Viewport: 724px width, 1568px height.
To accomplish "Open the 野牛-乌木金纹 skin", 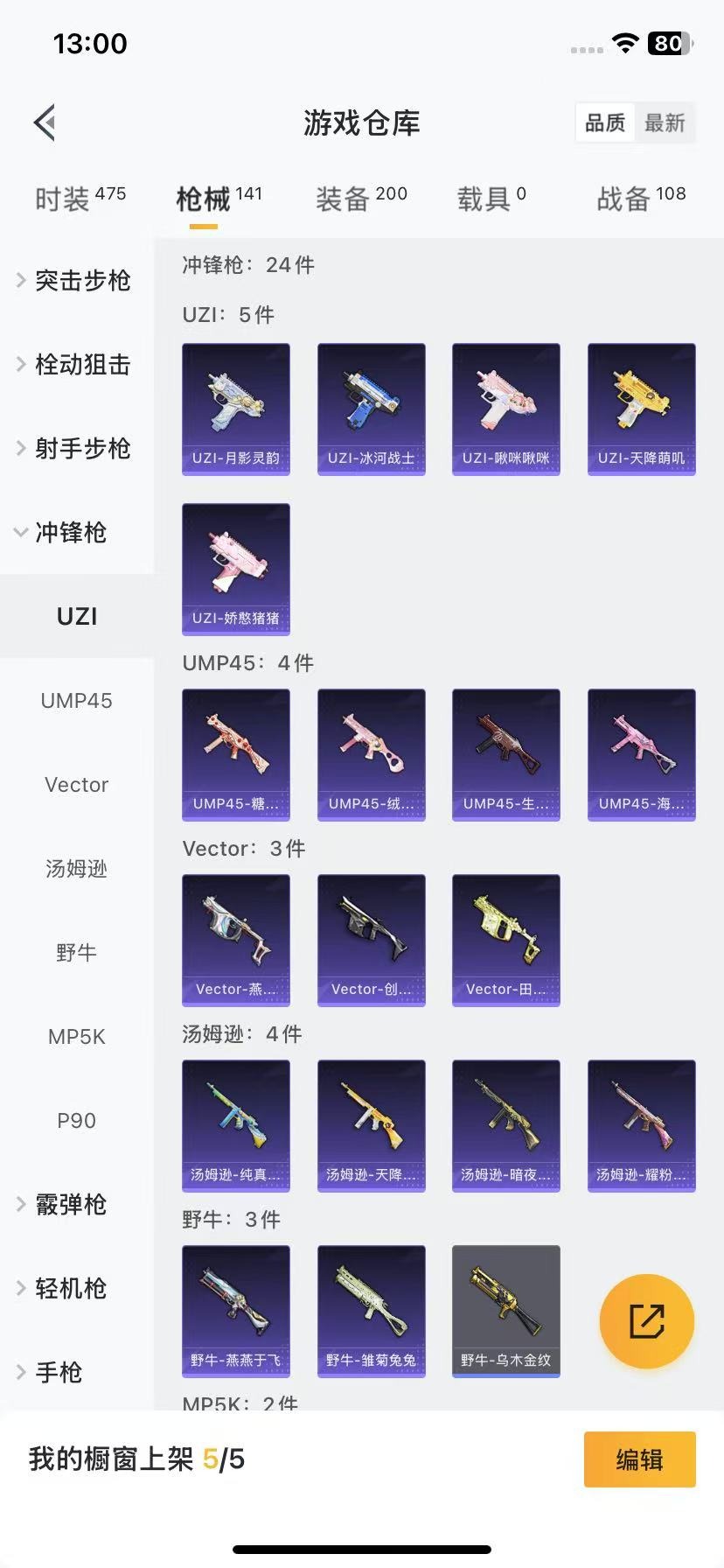I will pos(505,1310).
